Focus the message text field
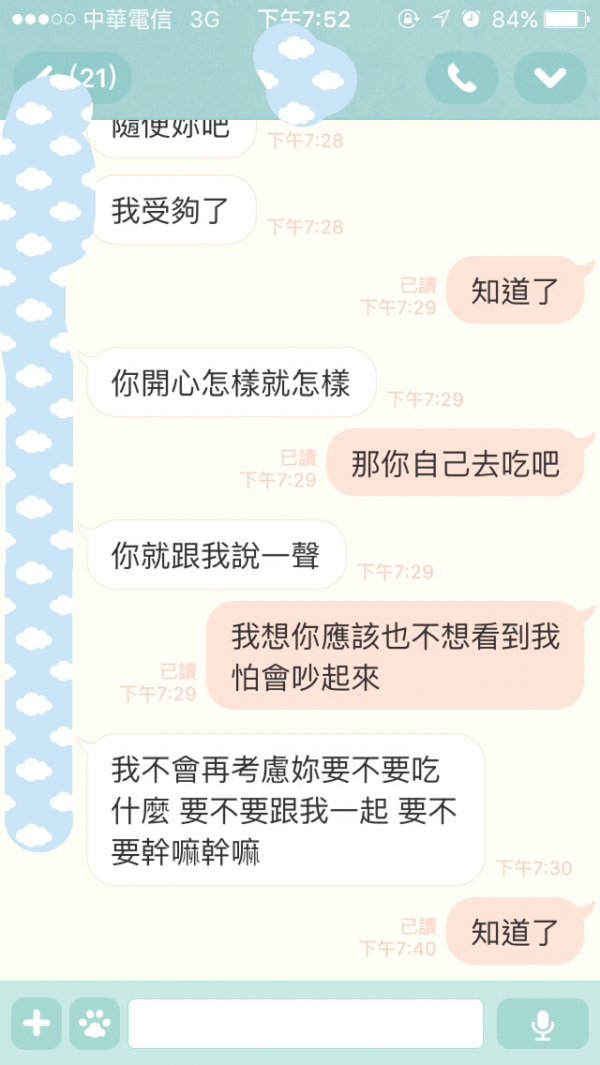The width and height of the screenshot is (600, 1065). click(x=305, y=1024)
